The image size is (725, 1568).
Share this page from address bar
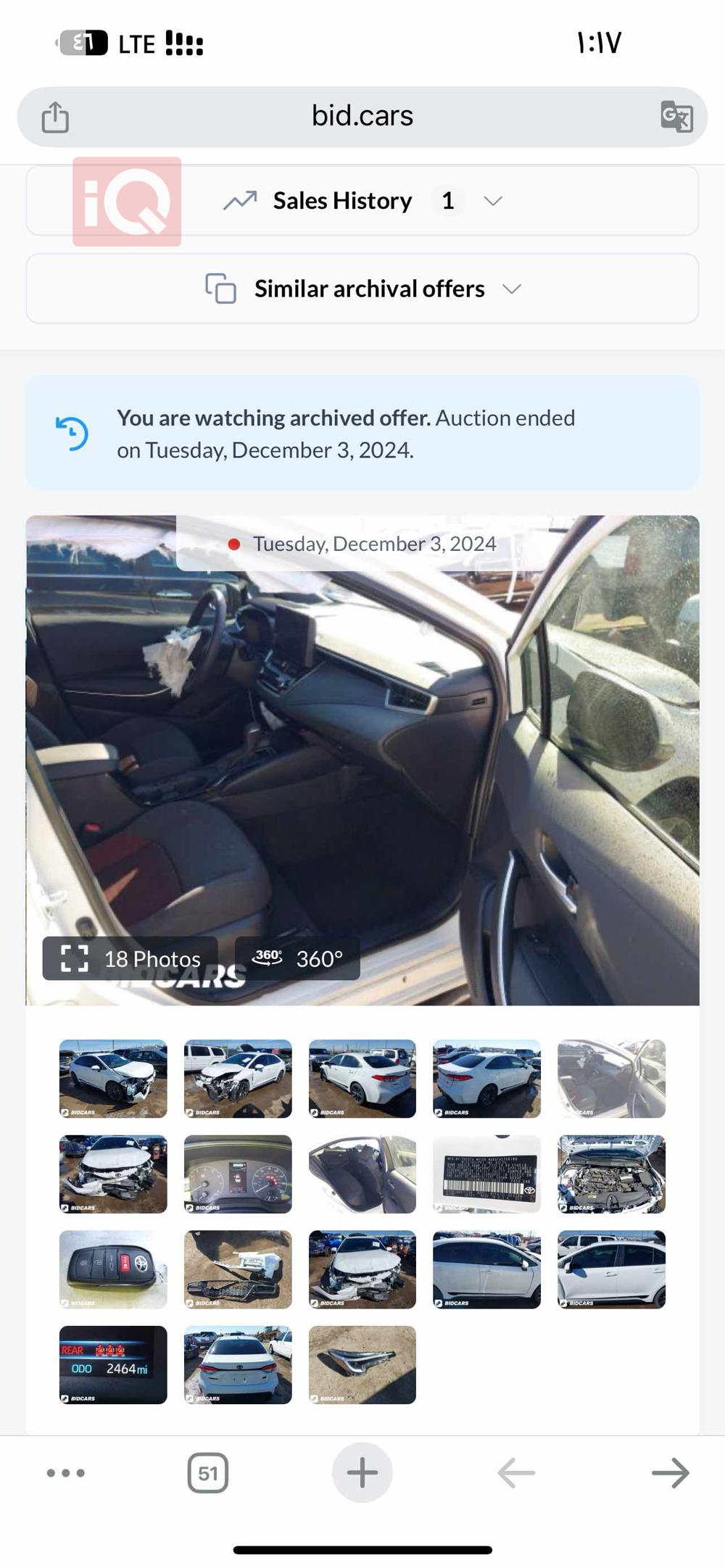point(55,117)
